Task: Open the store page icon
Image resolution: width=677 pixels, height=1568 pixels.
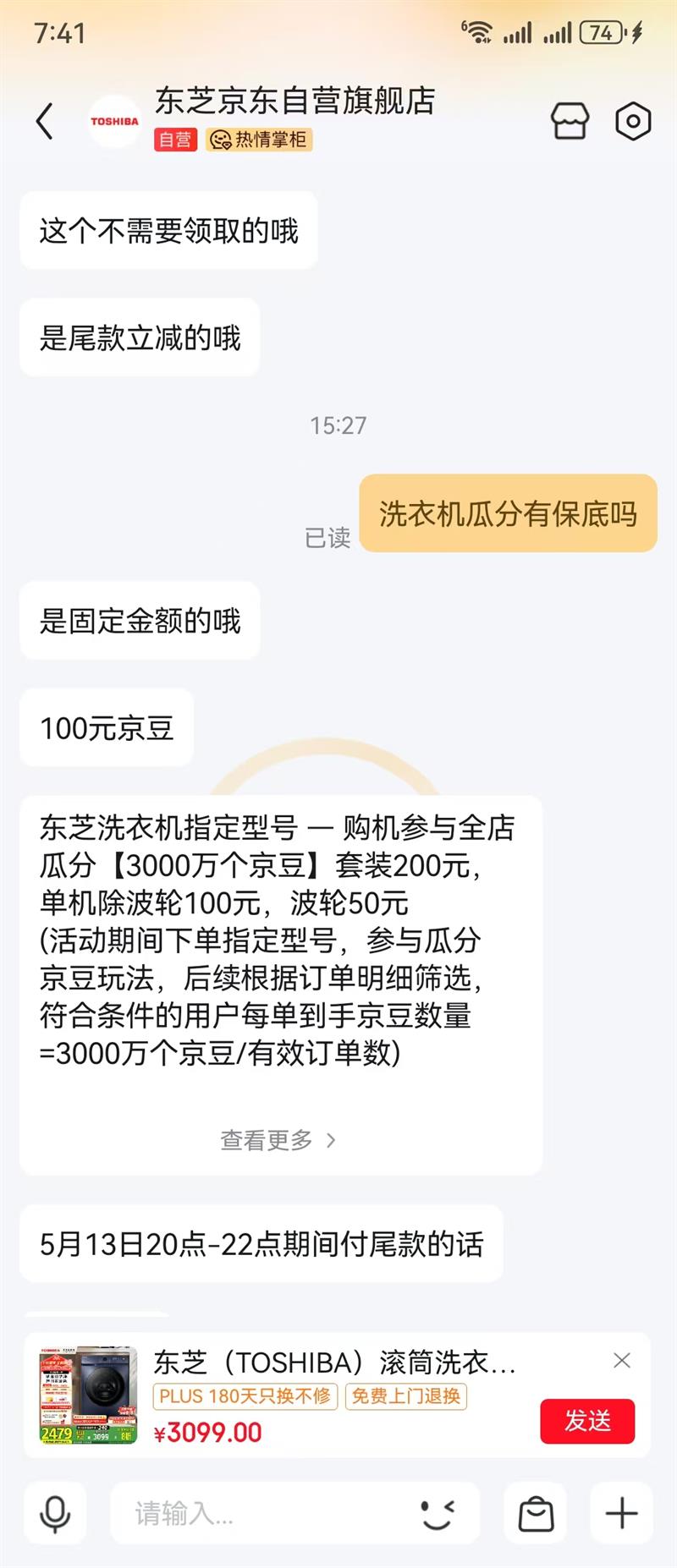Action: 570,121
